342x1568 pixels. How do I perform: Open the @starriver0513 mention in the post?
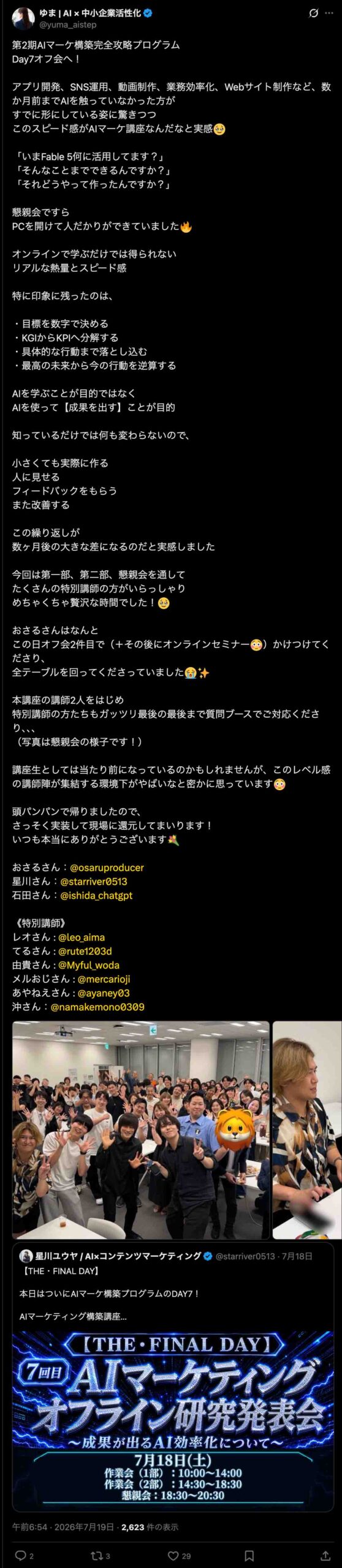coord(94,881)
